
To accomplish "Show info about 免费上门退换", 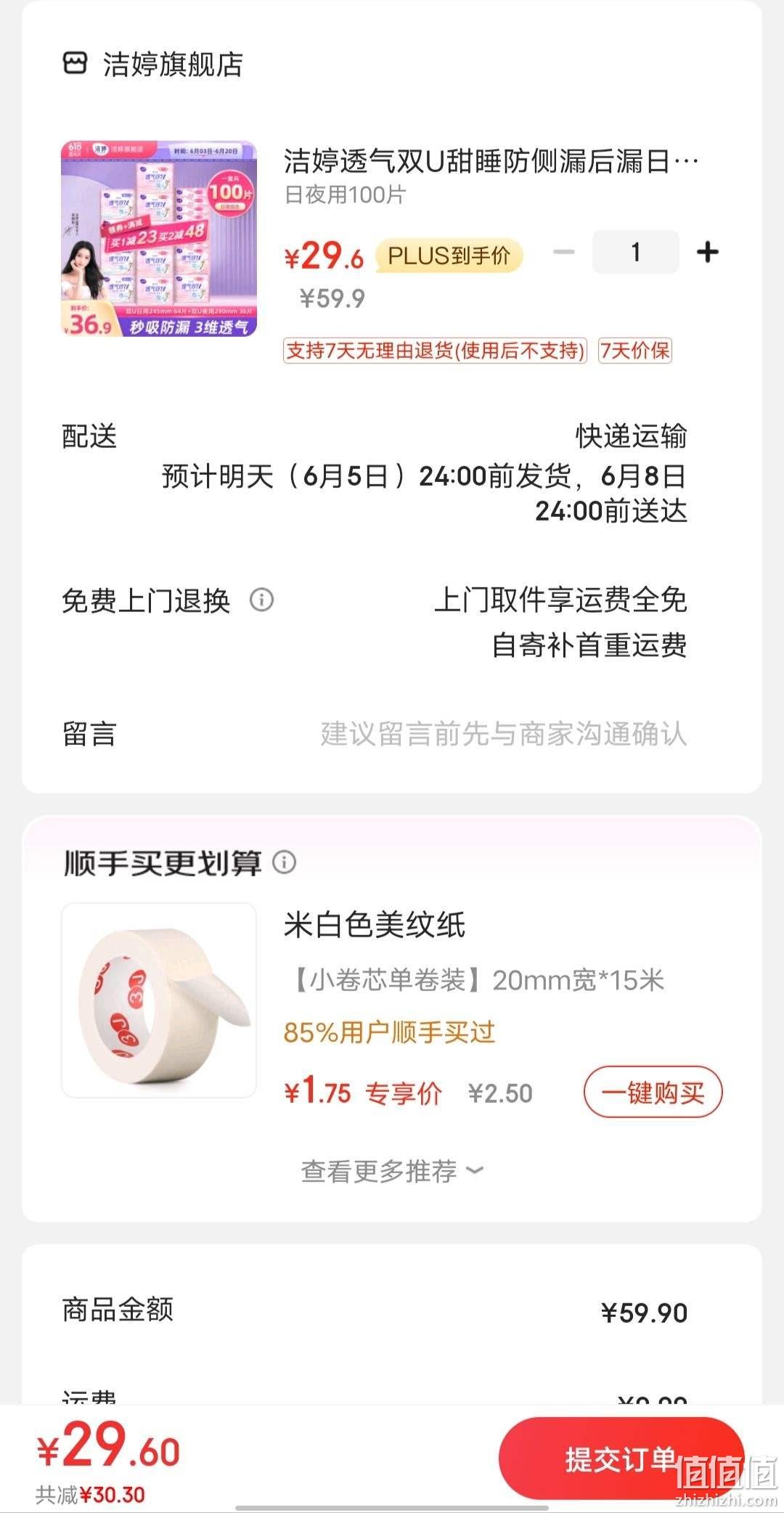I will [x=261, y=600].
